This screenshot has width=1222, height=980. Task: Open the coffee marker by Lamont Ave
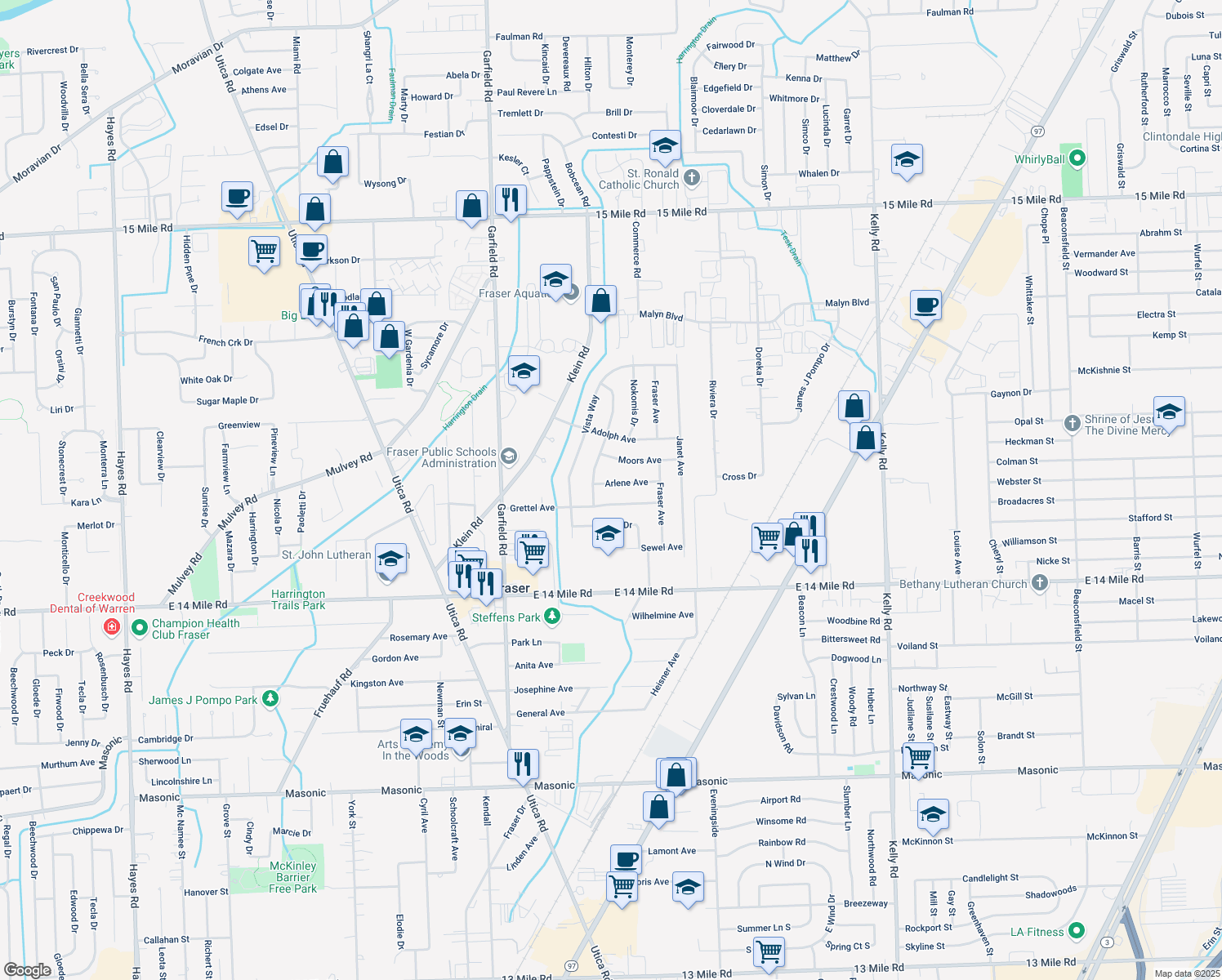[627, 860]
